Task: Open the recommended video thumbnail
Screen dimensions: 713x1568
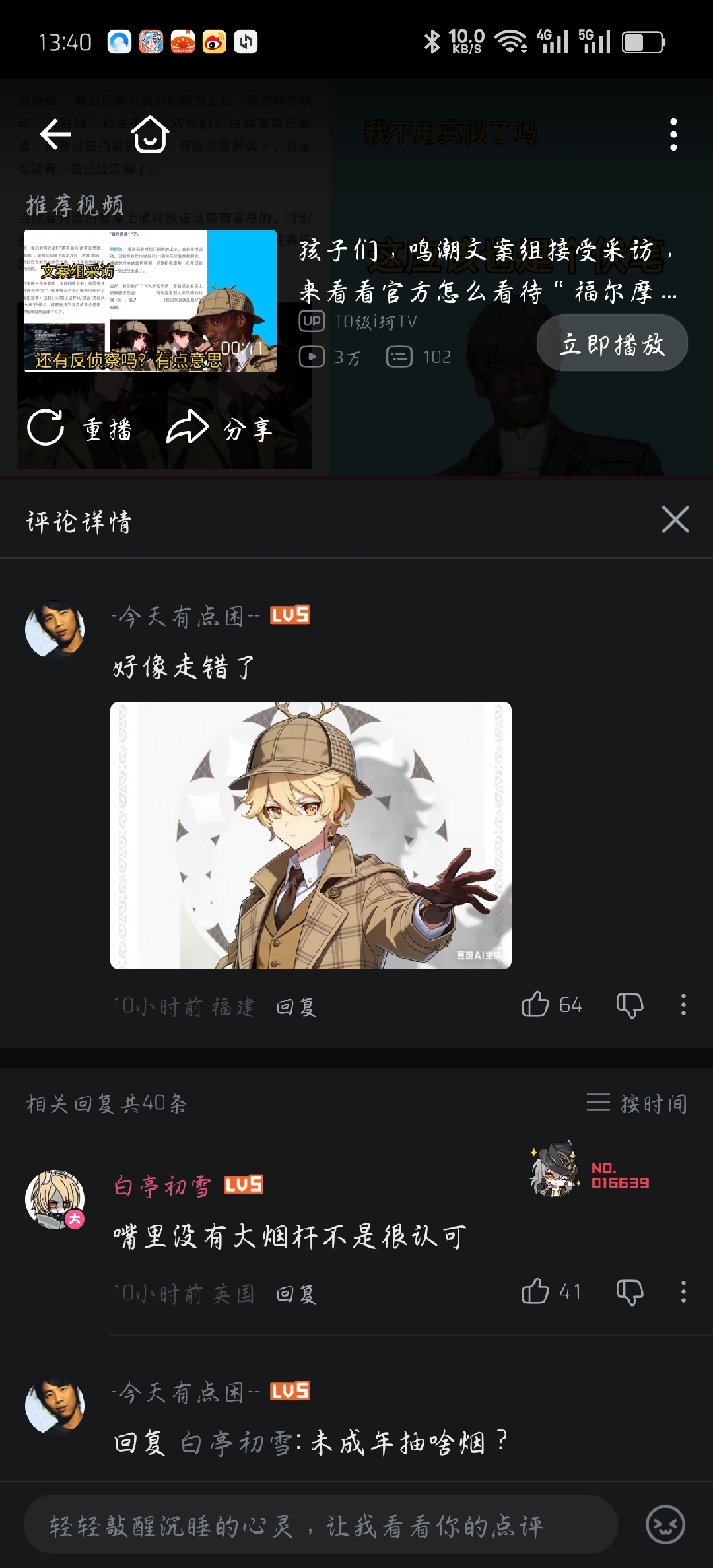Action: coord(150,301)
